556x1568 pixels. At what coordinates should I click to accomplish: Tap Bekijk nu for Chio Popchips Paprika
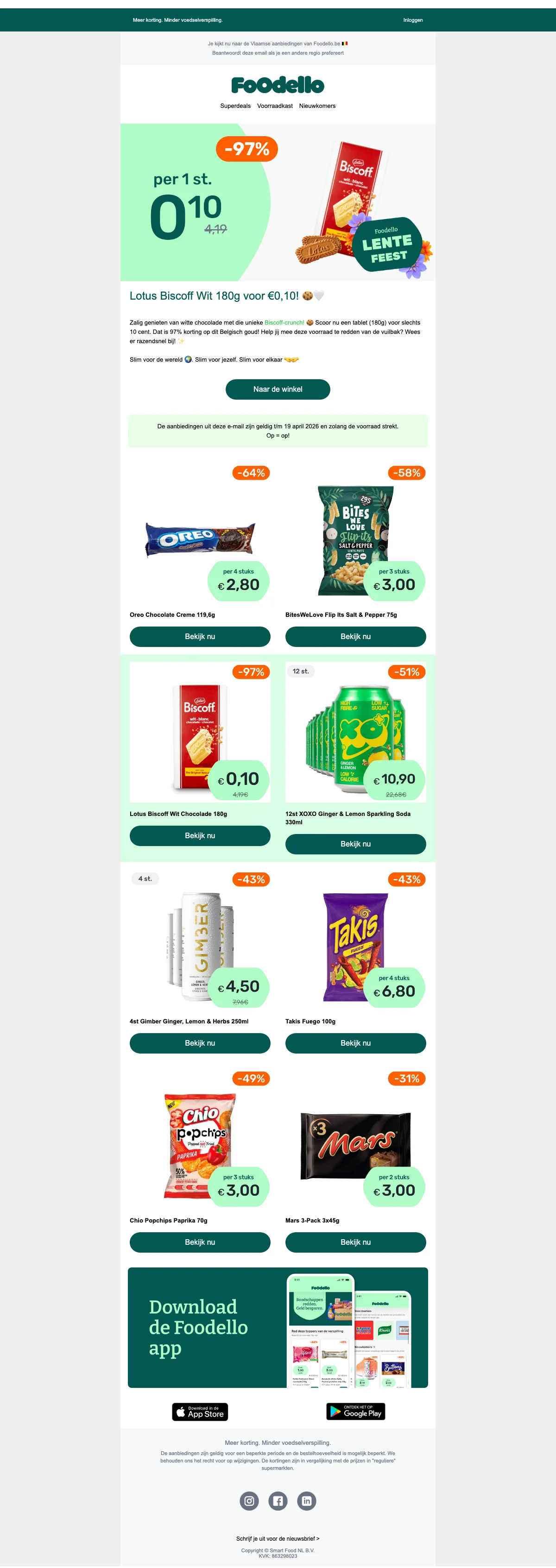click(200, 1242)
